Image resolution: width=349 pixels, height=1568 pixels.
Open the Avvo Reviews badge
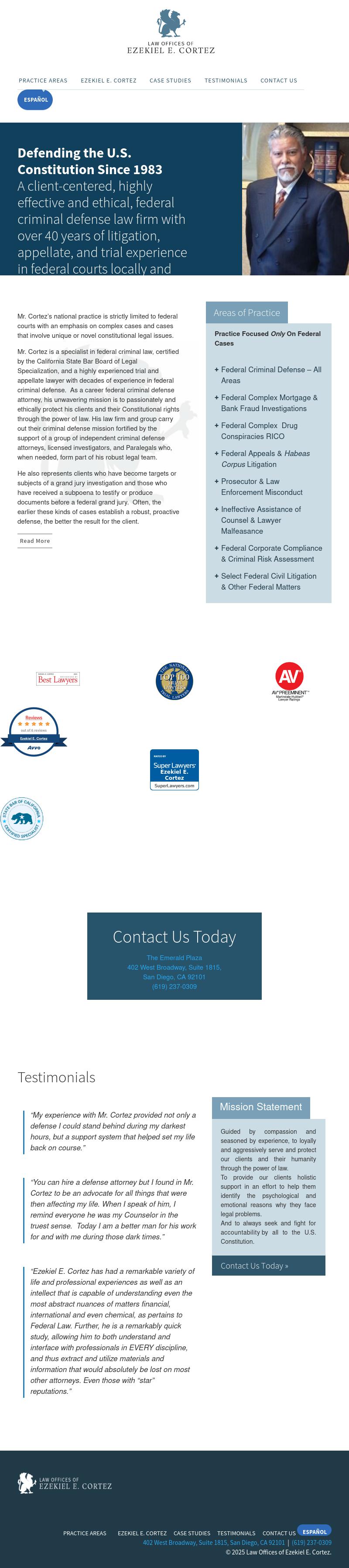click(x=34, y=732)
